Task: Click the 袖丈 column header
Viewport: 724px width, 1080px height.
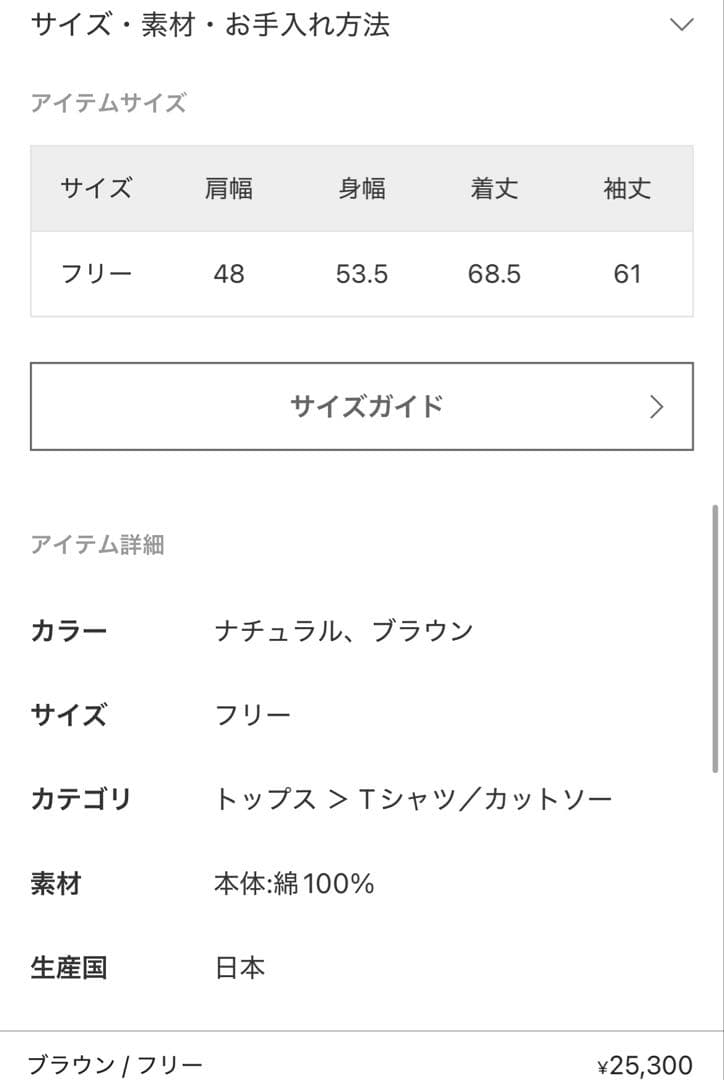Action: [x=628, y=188]
